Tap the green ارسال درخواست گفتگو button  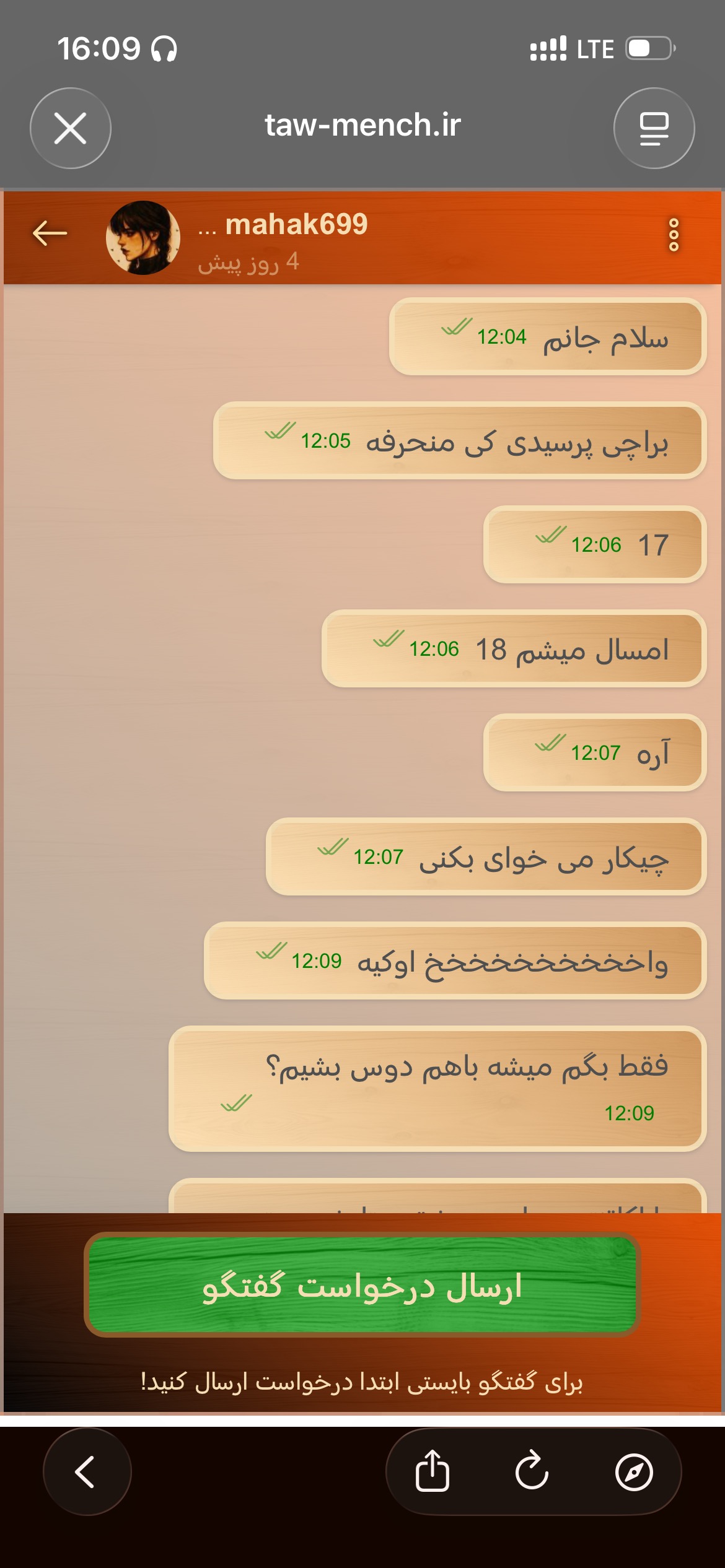point(362,1284)
